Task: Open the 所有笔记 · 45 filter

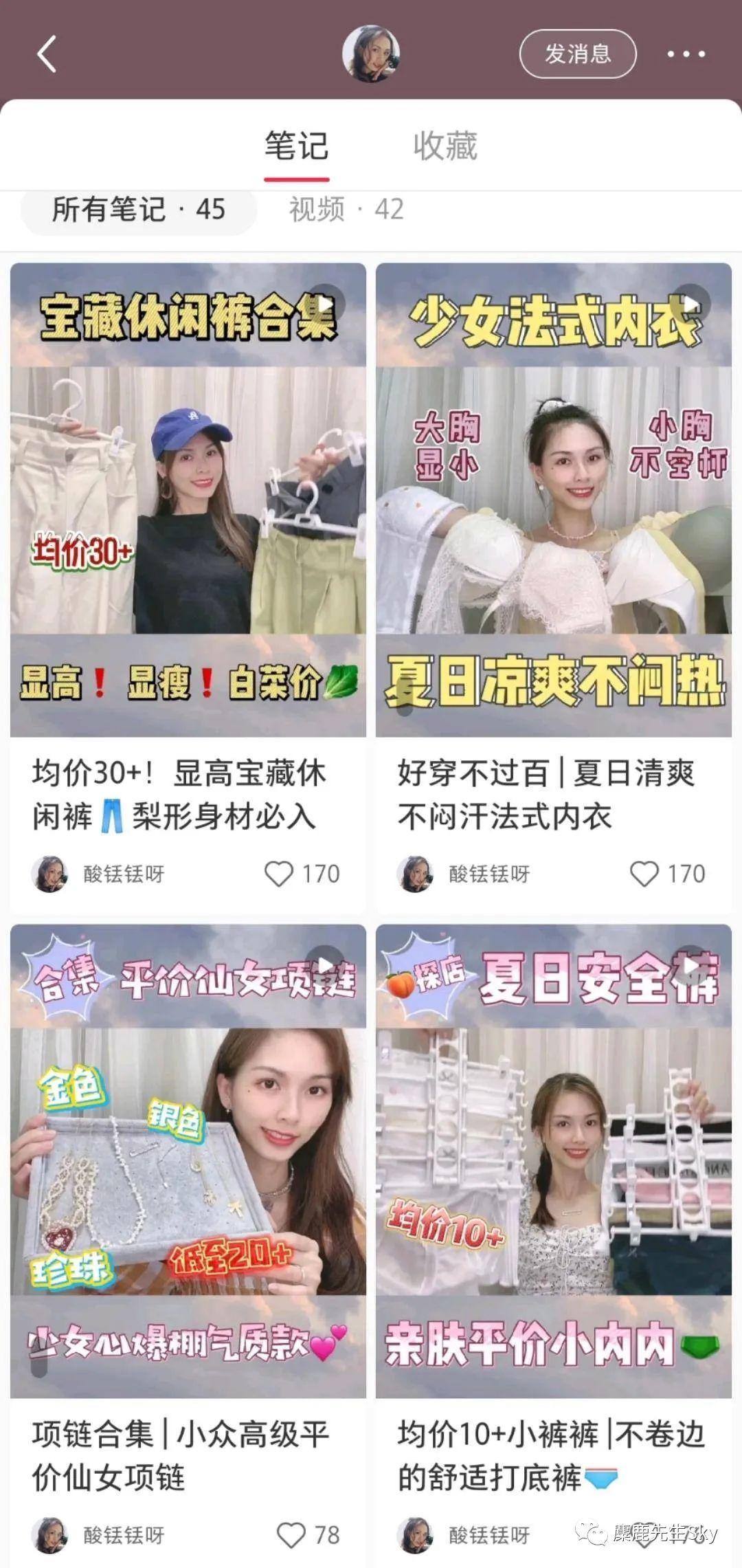Action: pos(139,210)
